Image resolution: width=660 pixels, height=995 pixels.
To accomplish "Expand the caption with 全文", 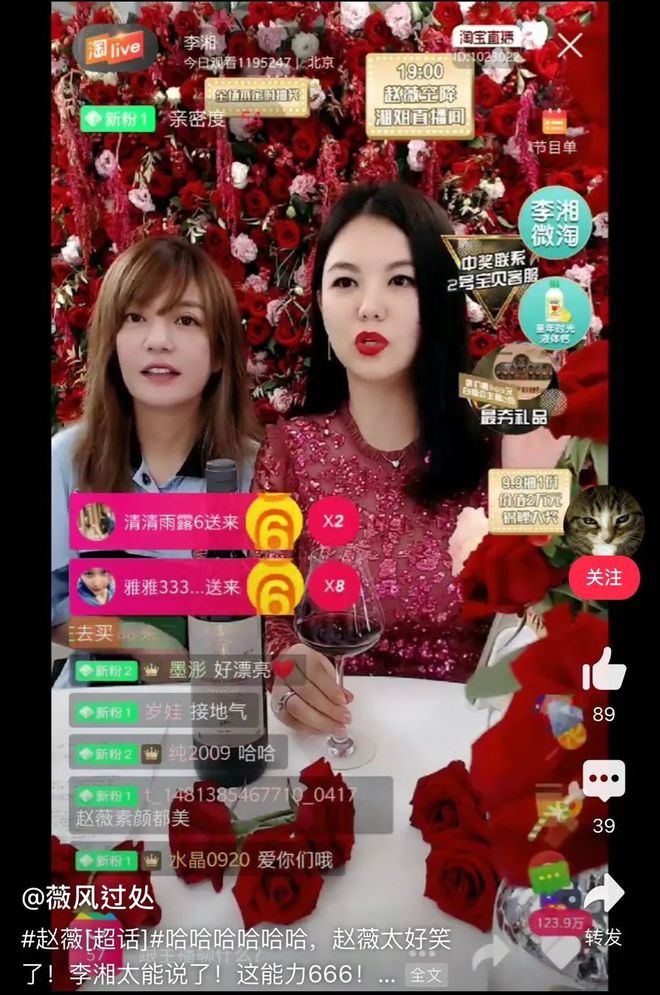I will [x=424, y=973].
